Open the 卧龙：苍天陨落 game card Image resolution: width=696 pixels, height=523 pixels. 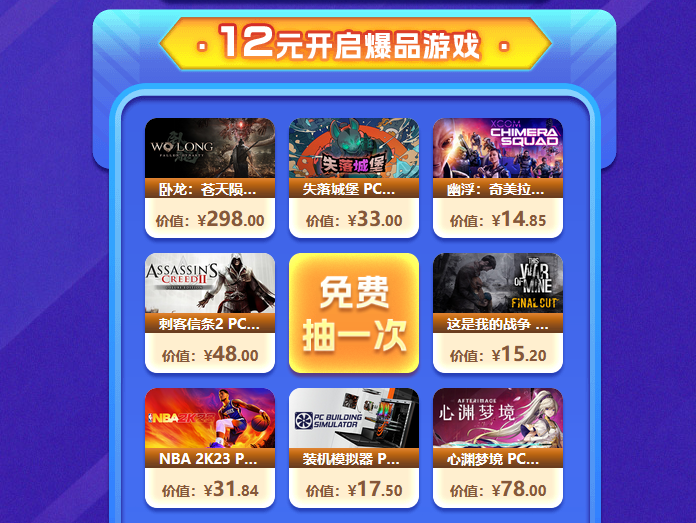coord(210,177)
